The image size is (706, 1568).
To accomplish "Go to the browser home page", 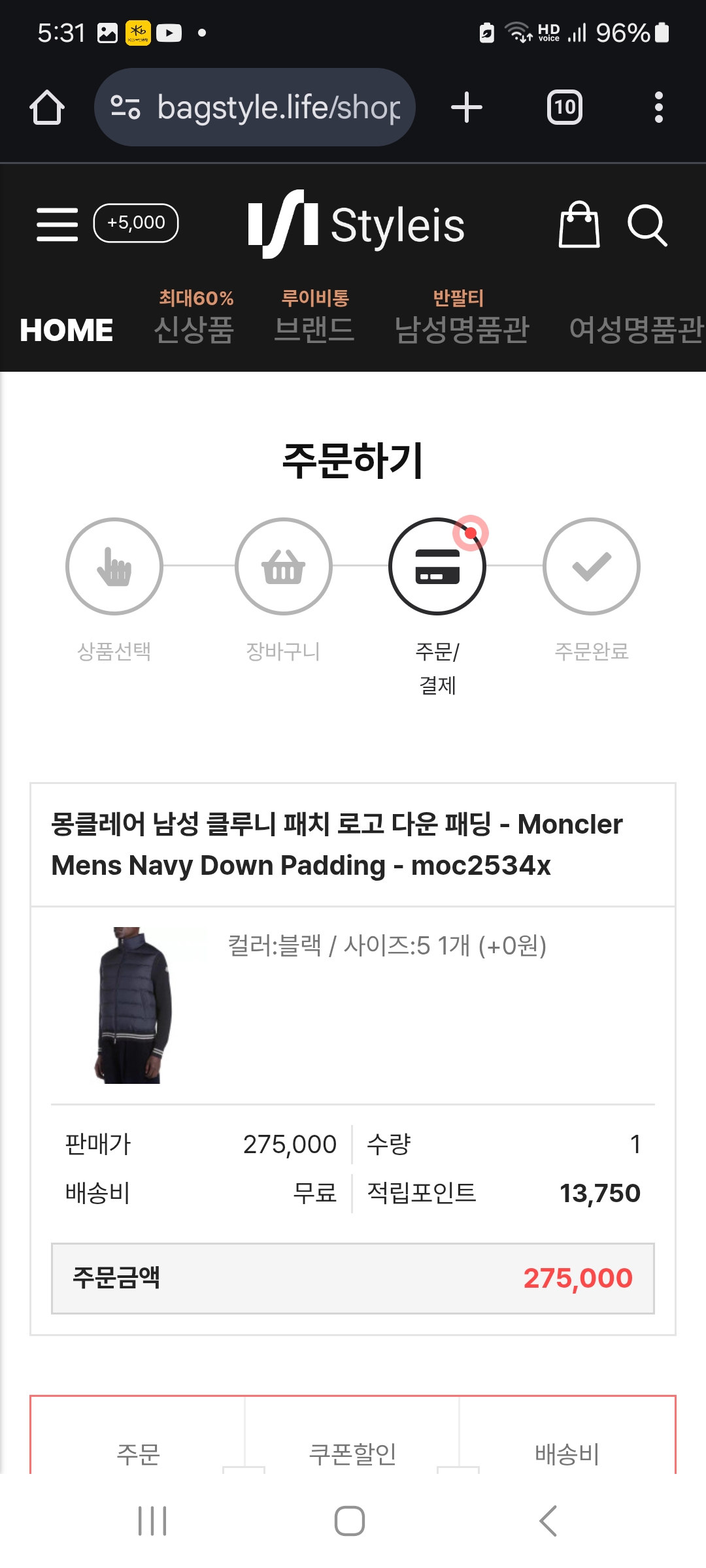I will (47, 107).
